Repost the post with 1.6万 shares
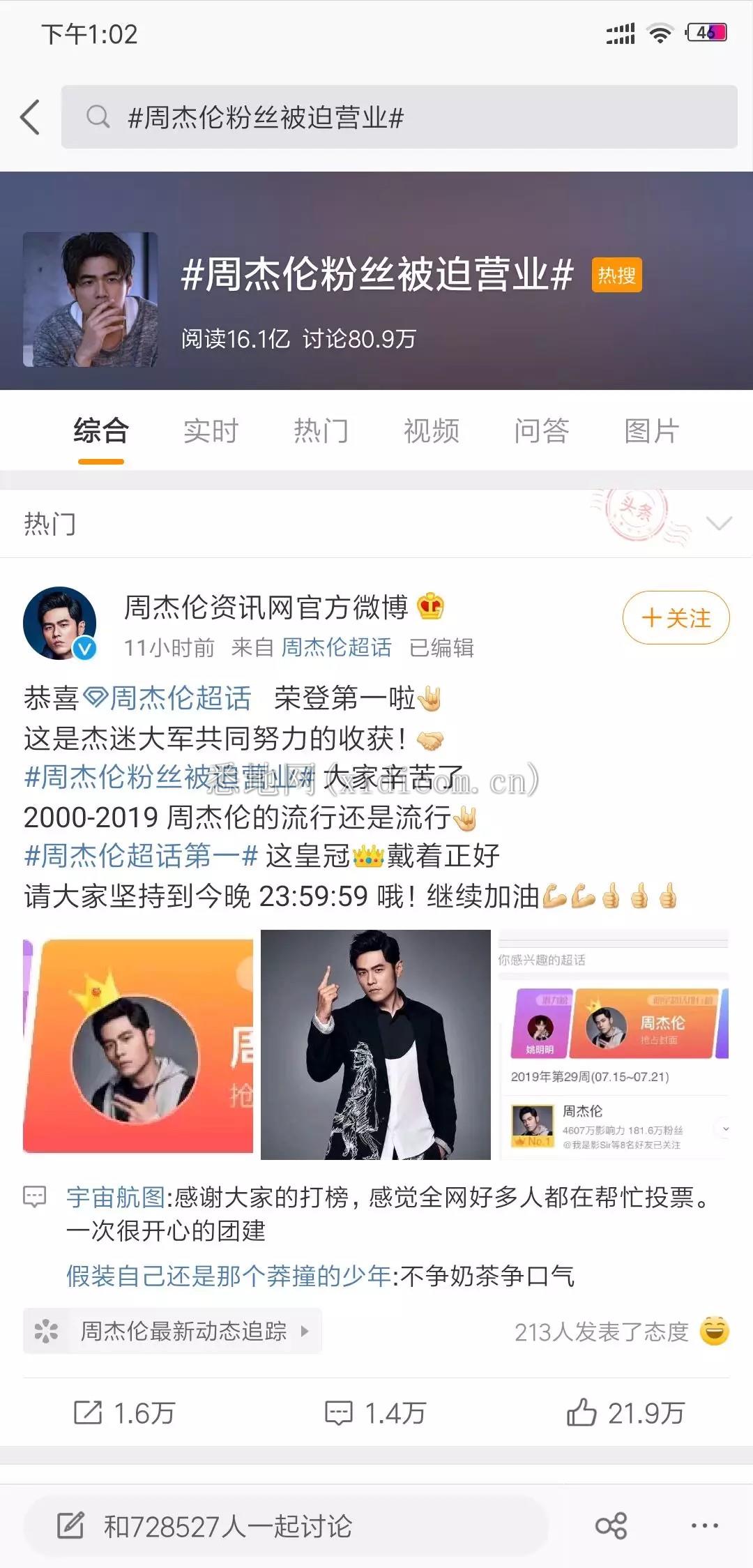Screen dimensions: 753x1568 [124, 1413]
